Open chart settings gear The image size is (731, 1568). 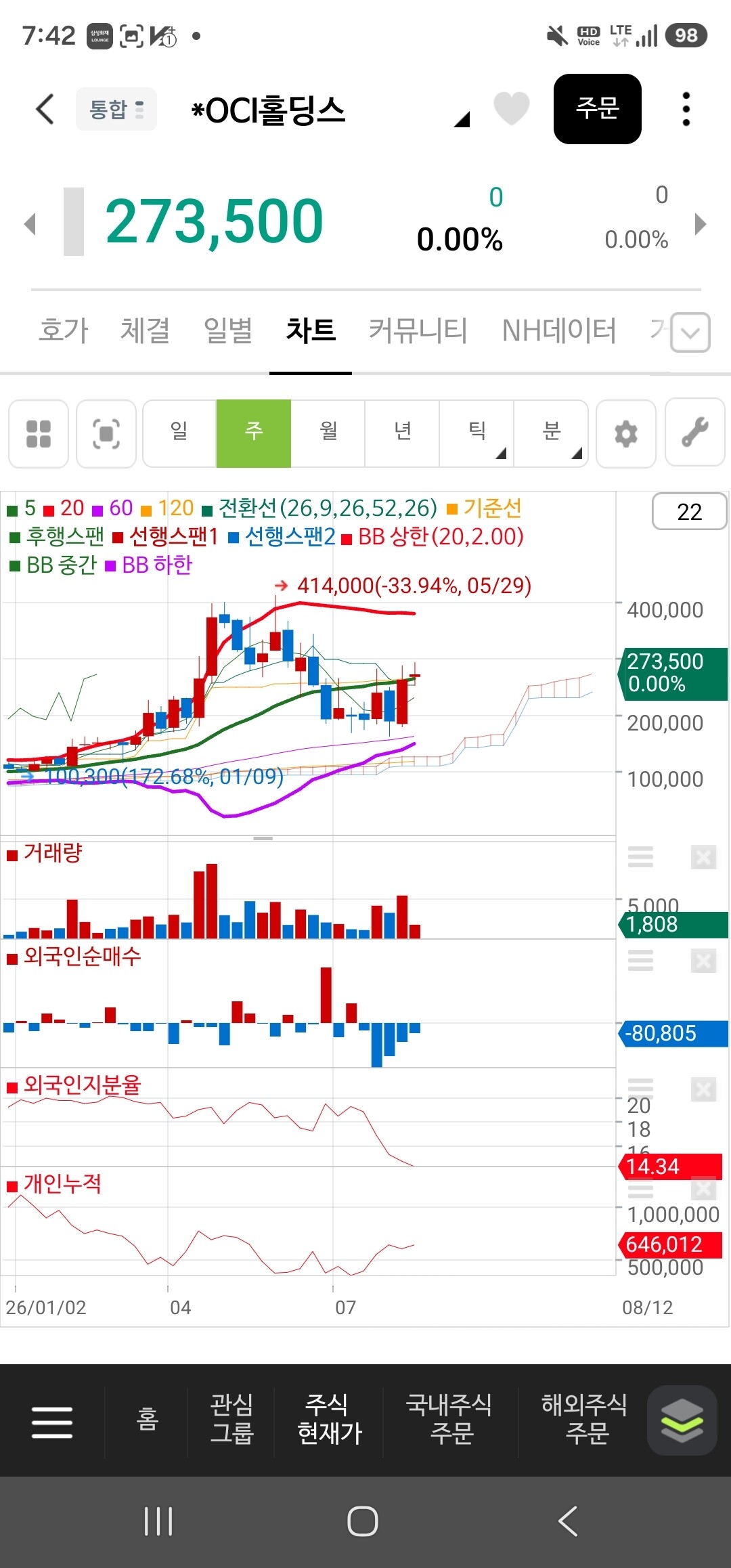click(626, 434)
